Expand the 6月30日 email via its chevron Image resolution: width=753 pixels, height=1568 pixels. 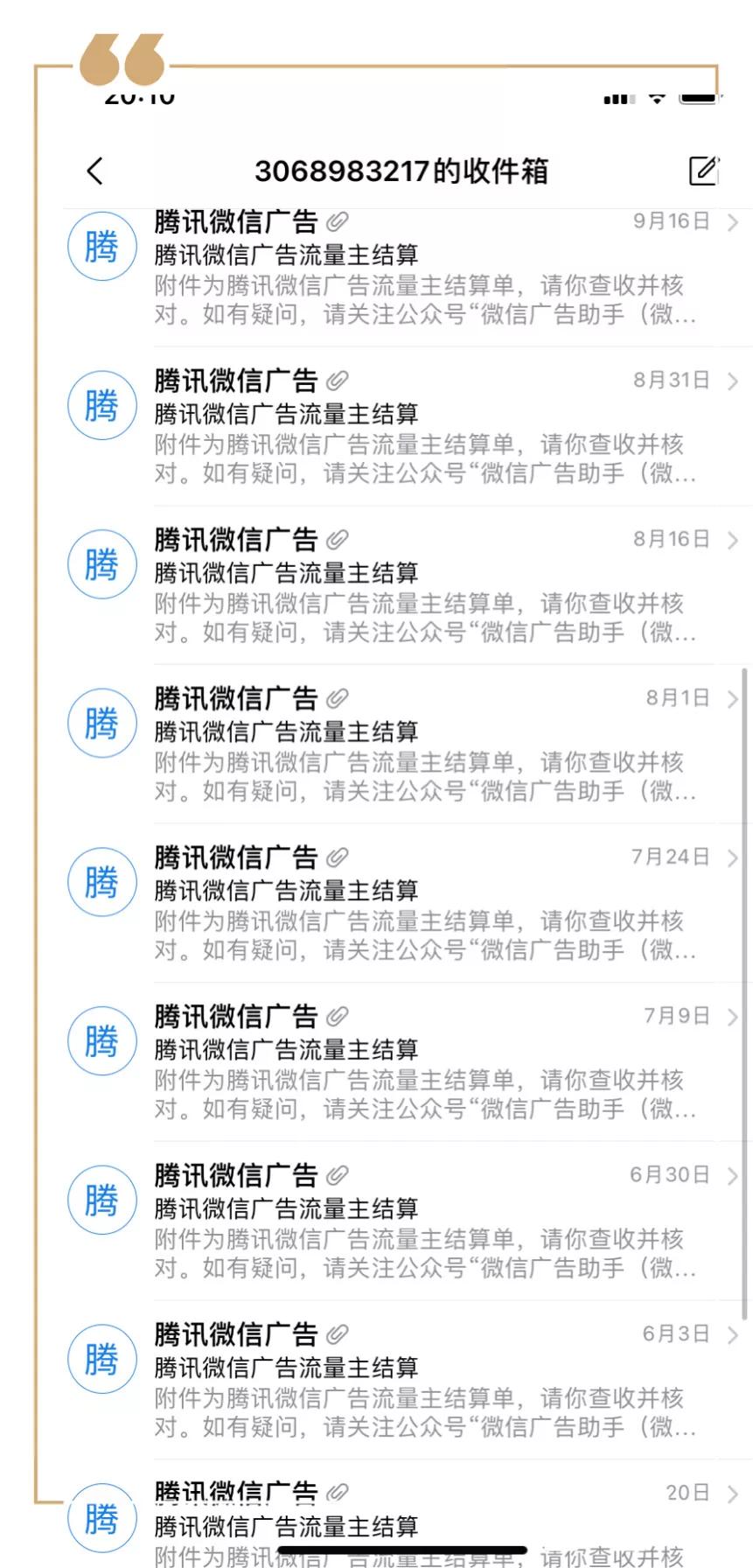point(733,1176)
